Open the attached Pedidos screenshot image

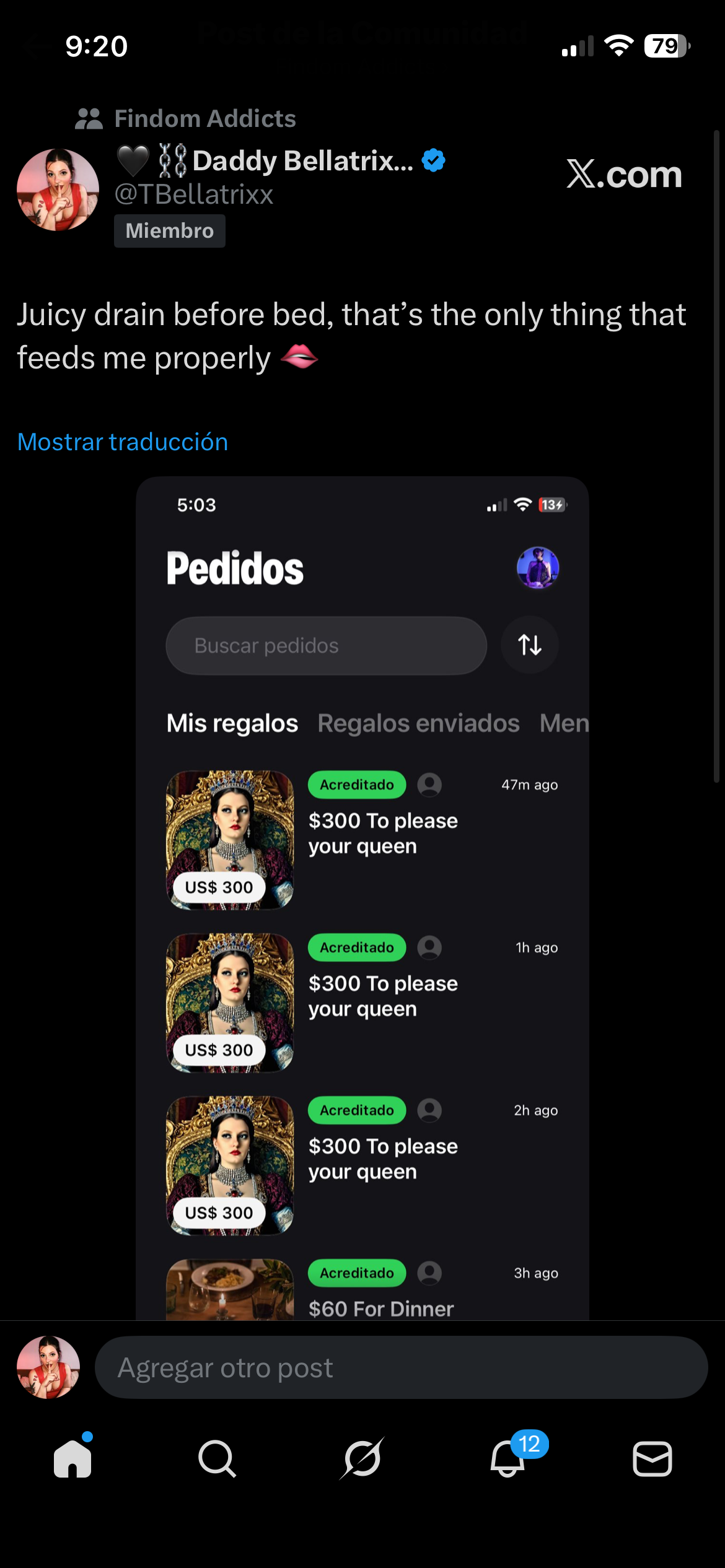(x=362, y=898)
